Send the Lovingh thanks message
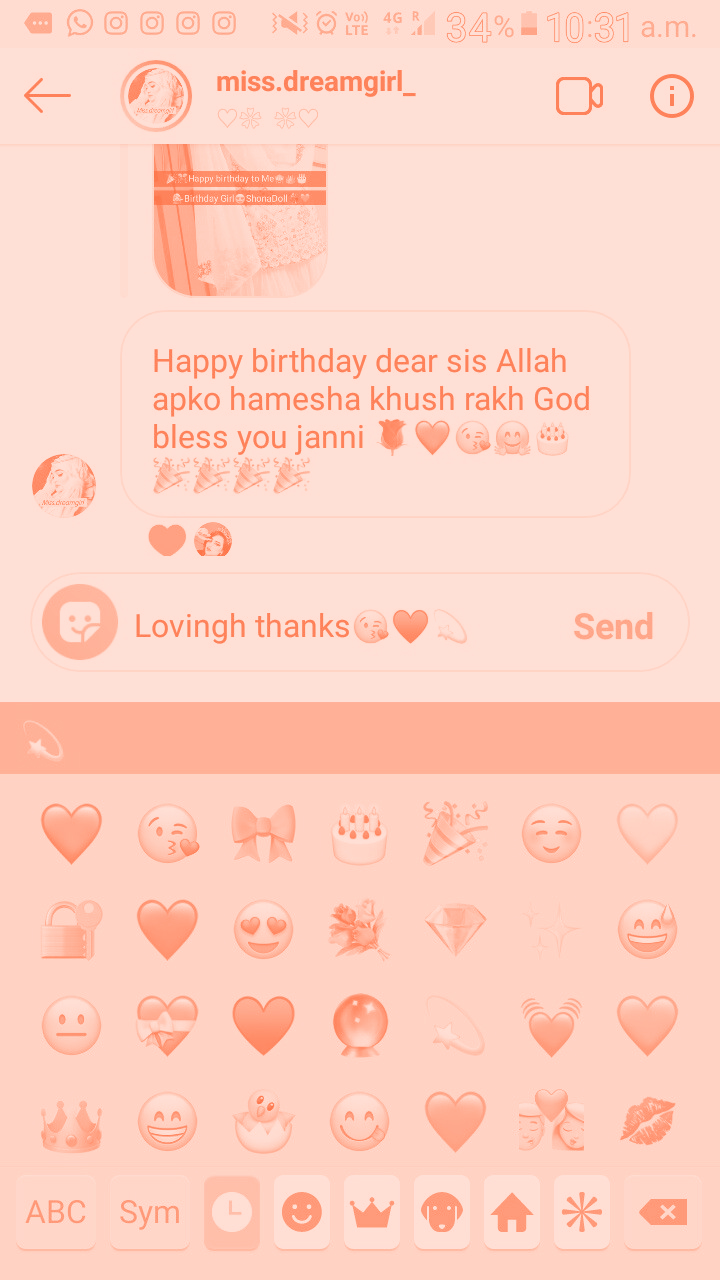This screenshot has width=720, height=1280. pyautogui.click(x=613, y=627)
